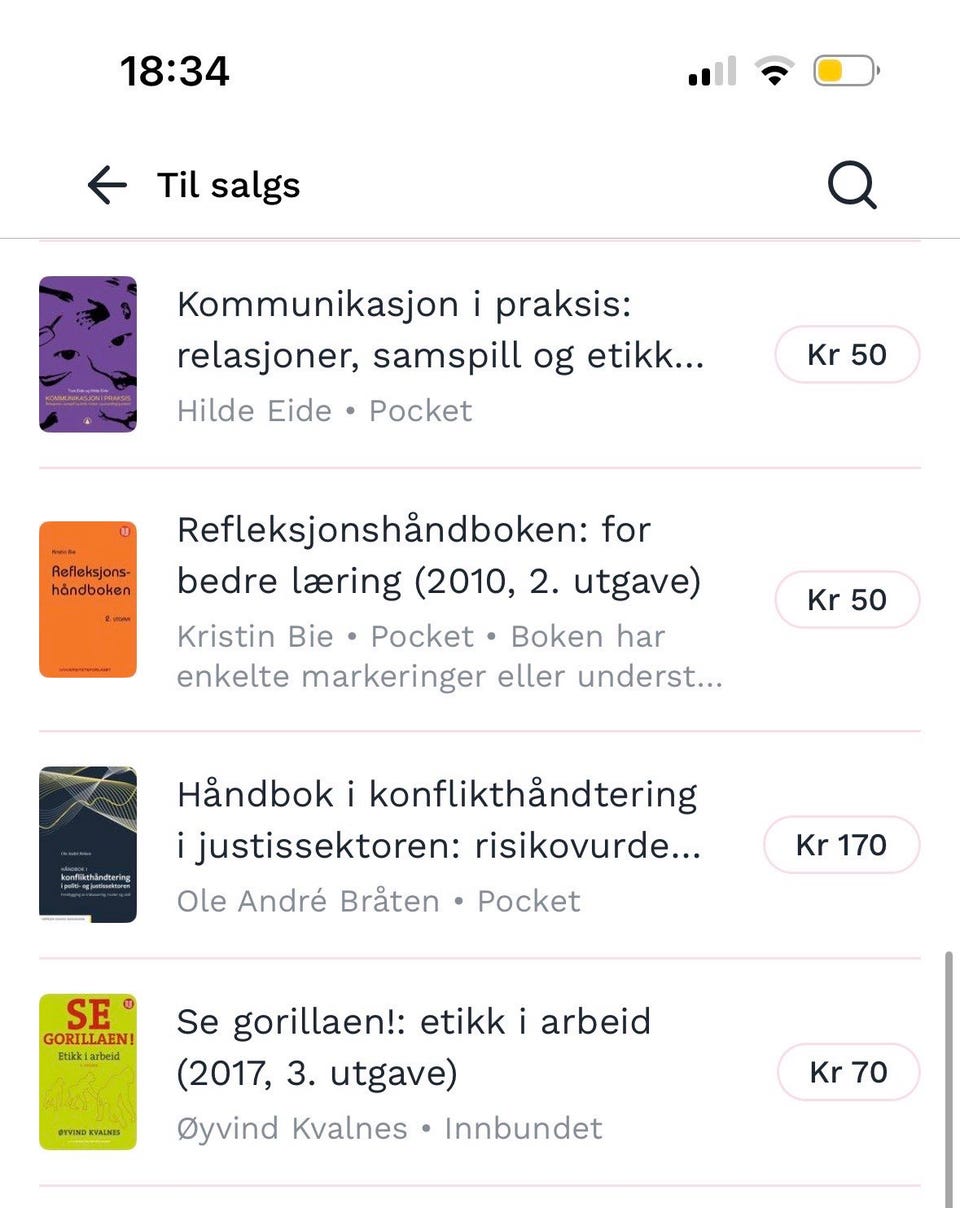The width and height of the screenshot is (960, 1208).
Task: Open the Se gorillaen! listing title
Action: (414, 1045)
